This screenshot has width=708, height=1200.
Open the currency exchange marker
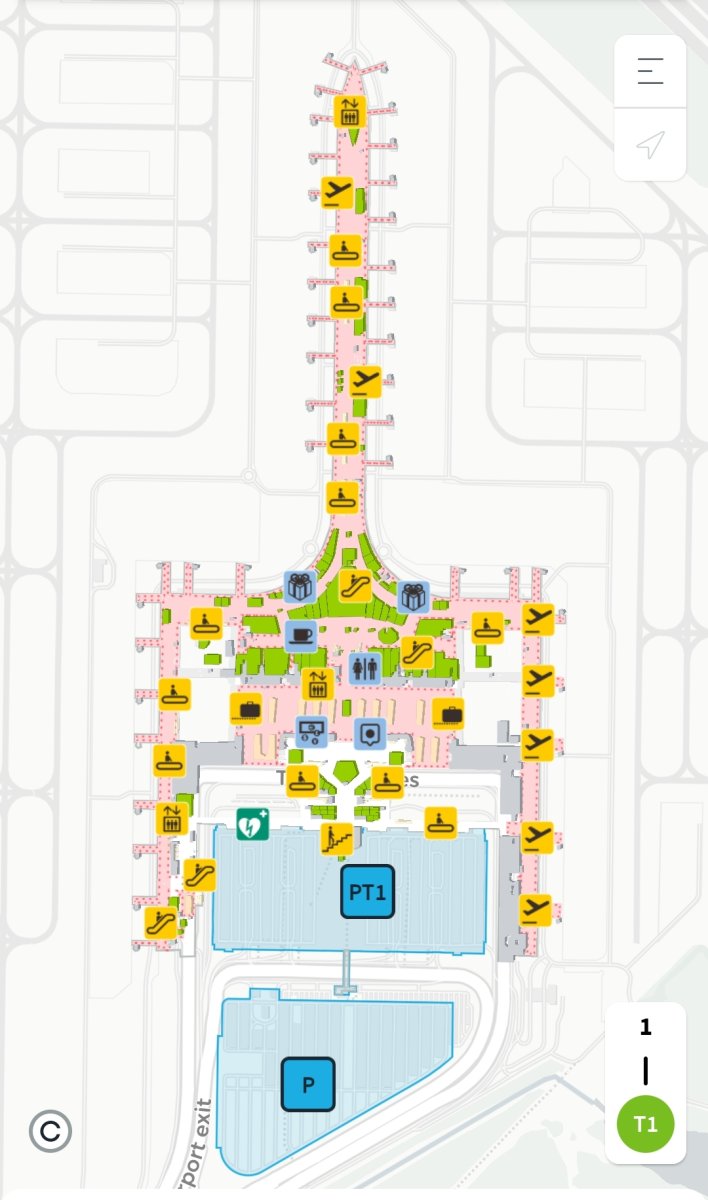pos(312,732)
